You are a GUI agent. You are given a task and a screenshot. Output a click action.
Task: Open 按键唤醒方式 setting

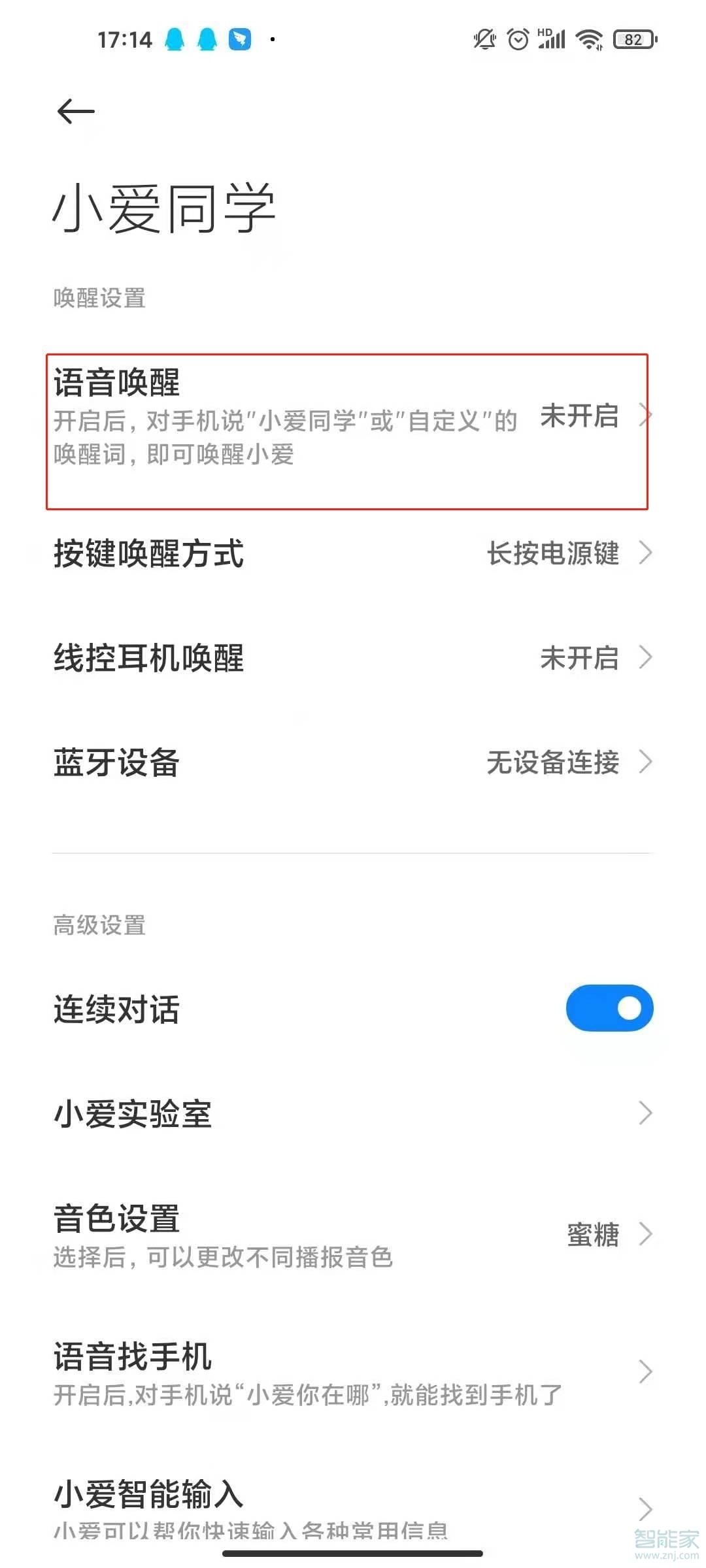(353, 553)
